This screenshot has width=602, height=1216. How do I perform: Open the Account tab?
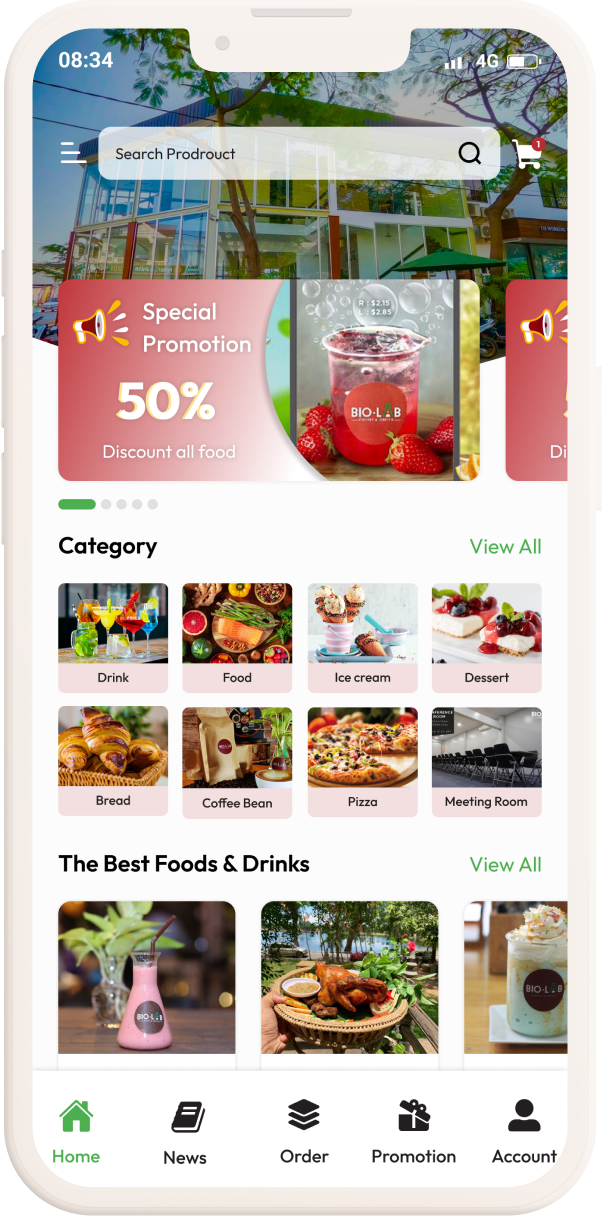[523, 1131]
